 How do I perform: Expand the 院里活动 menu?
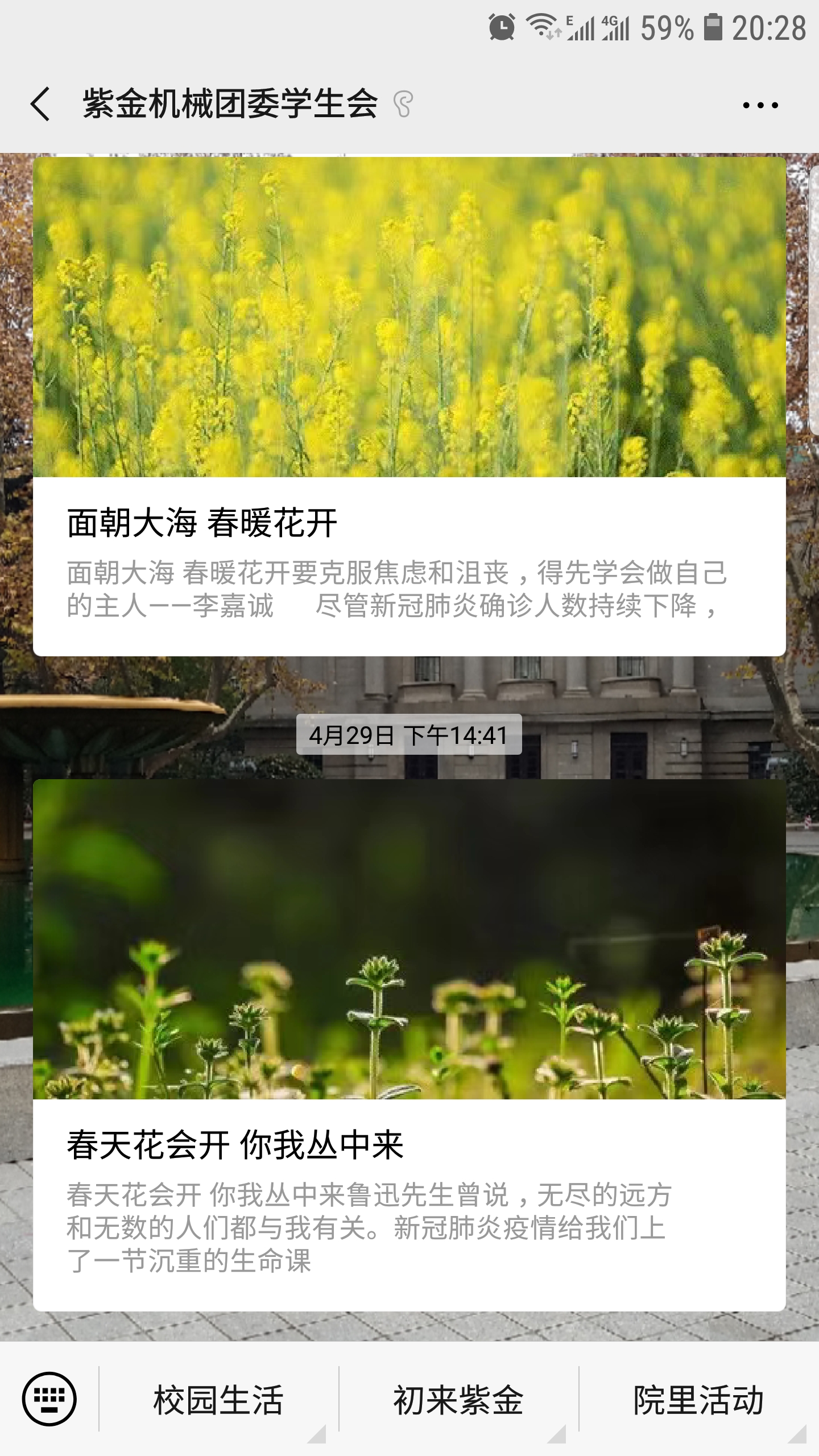click(x=698, y=1400)
